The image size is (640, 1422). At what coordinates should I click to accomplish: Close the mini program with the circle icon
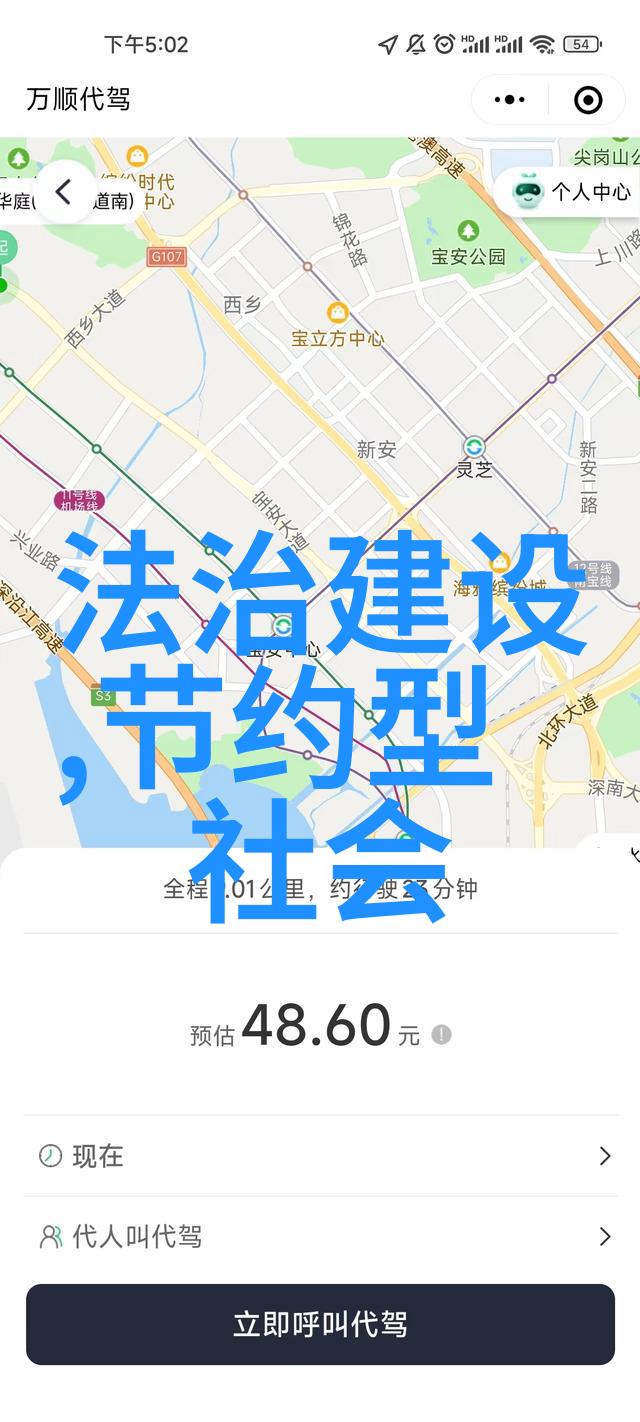click(x=588, y=100)
